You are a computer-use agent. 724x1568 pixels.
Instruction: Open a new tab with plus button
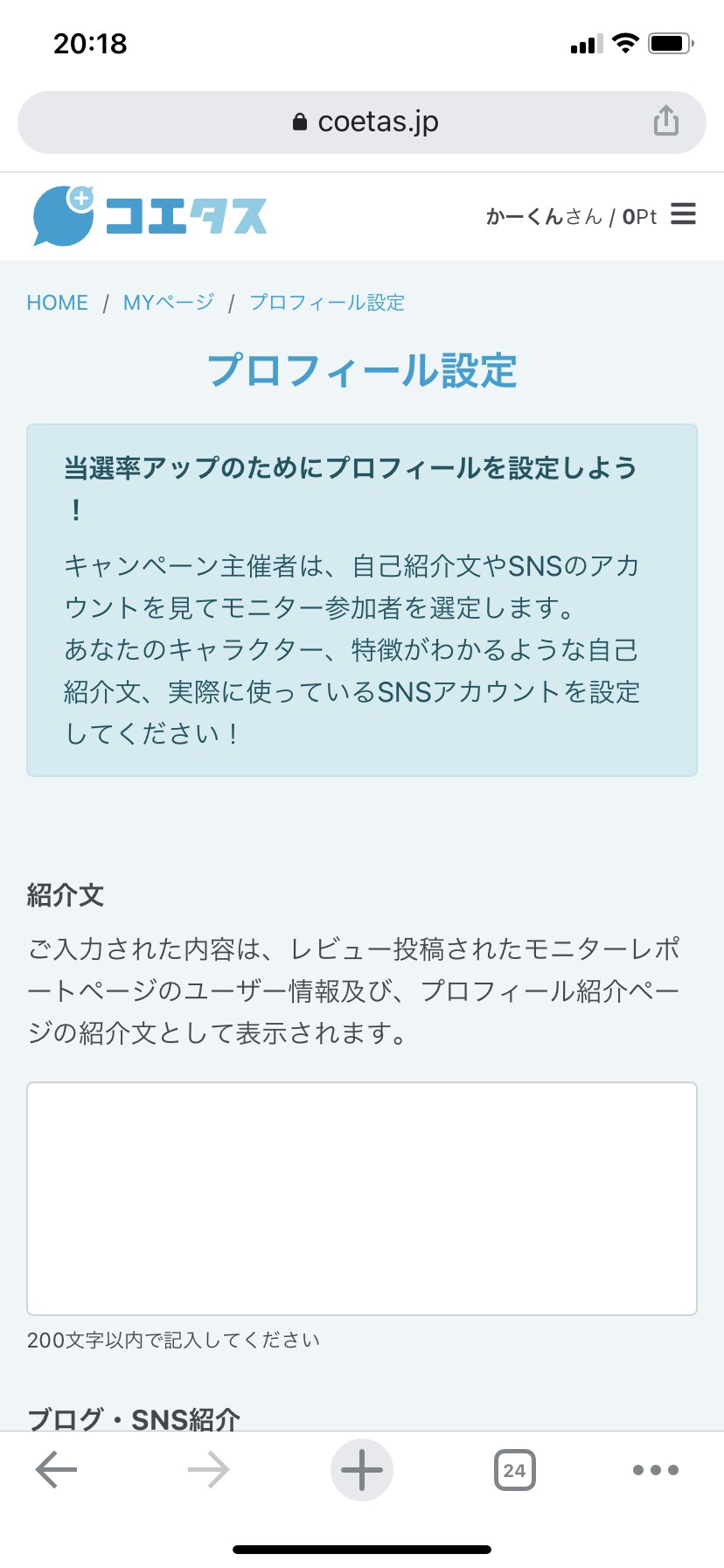[x=362, y=1470]
